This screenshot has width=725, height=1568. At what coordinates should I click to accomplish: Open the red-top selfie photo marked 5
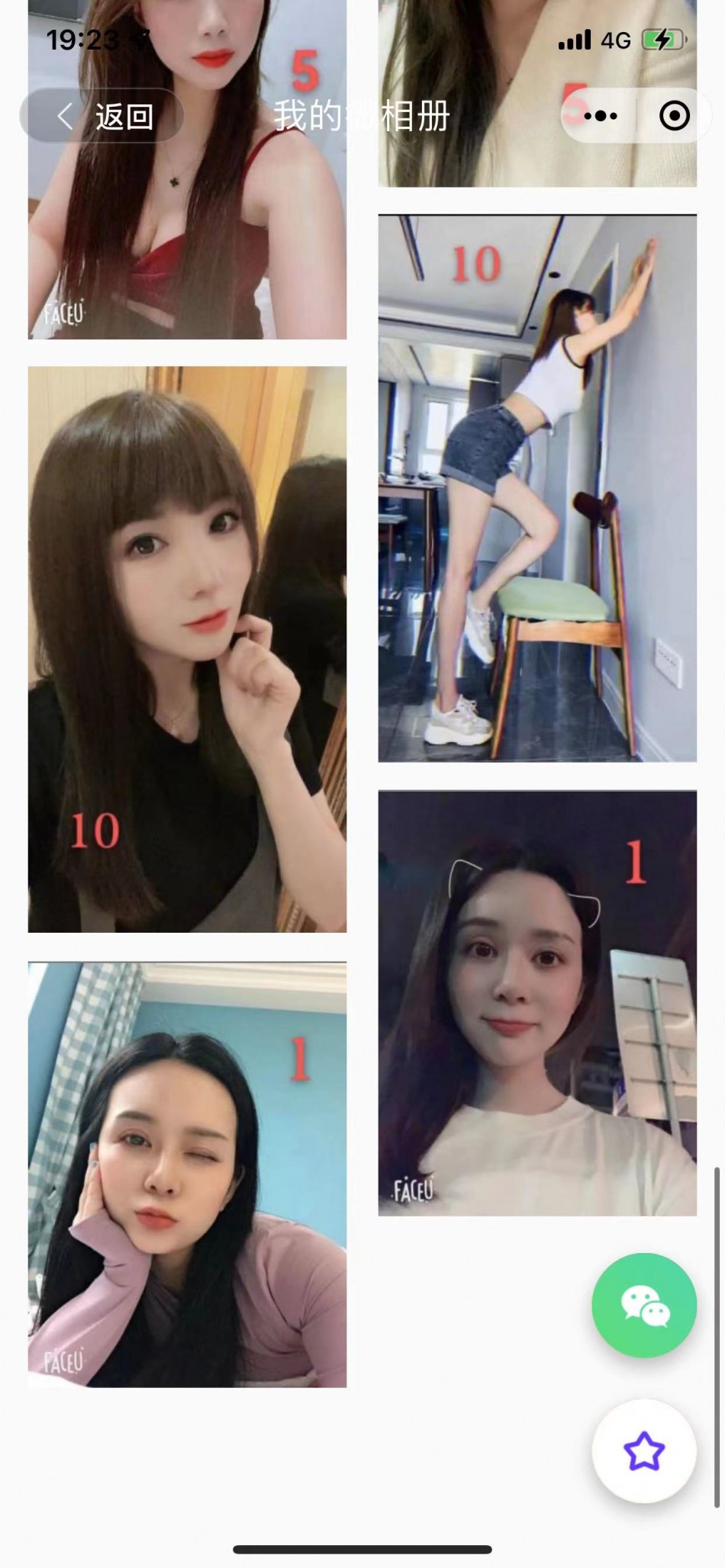[187, 229]
